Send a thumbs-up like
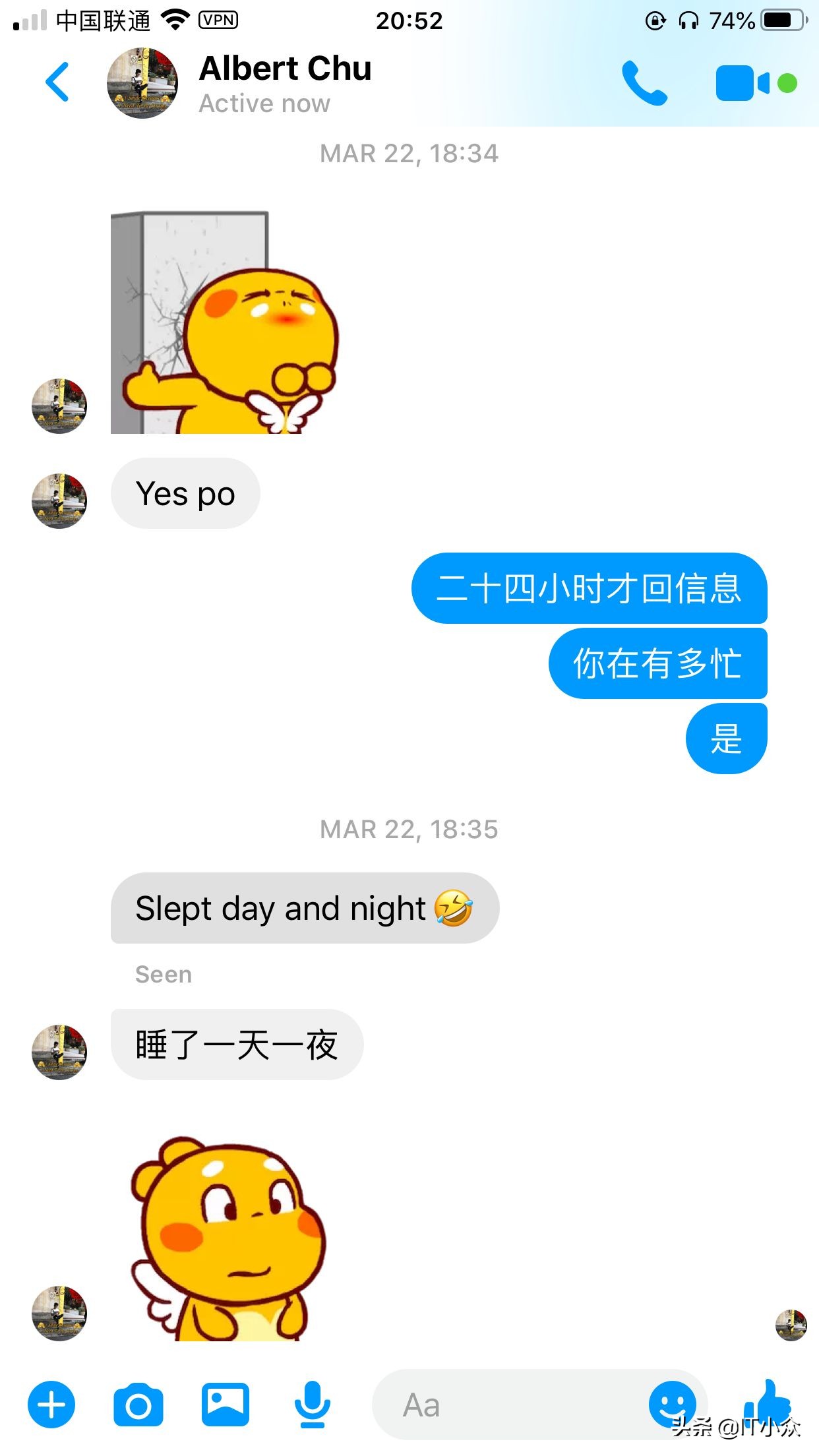The width and height of the screenshot is (819, 1456). (x=768, y=1403)
